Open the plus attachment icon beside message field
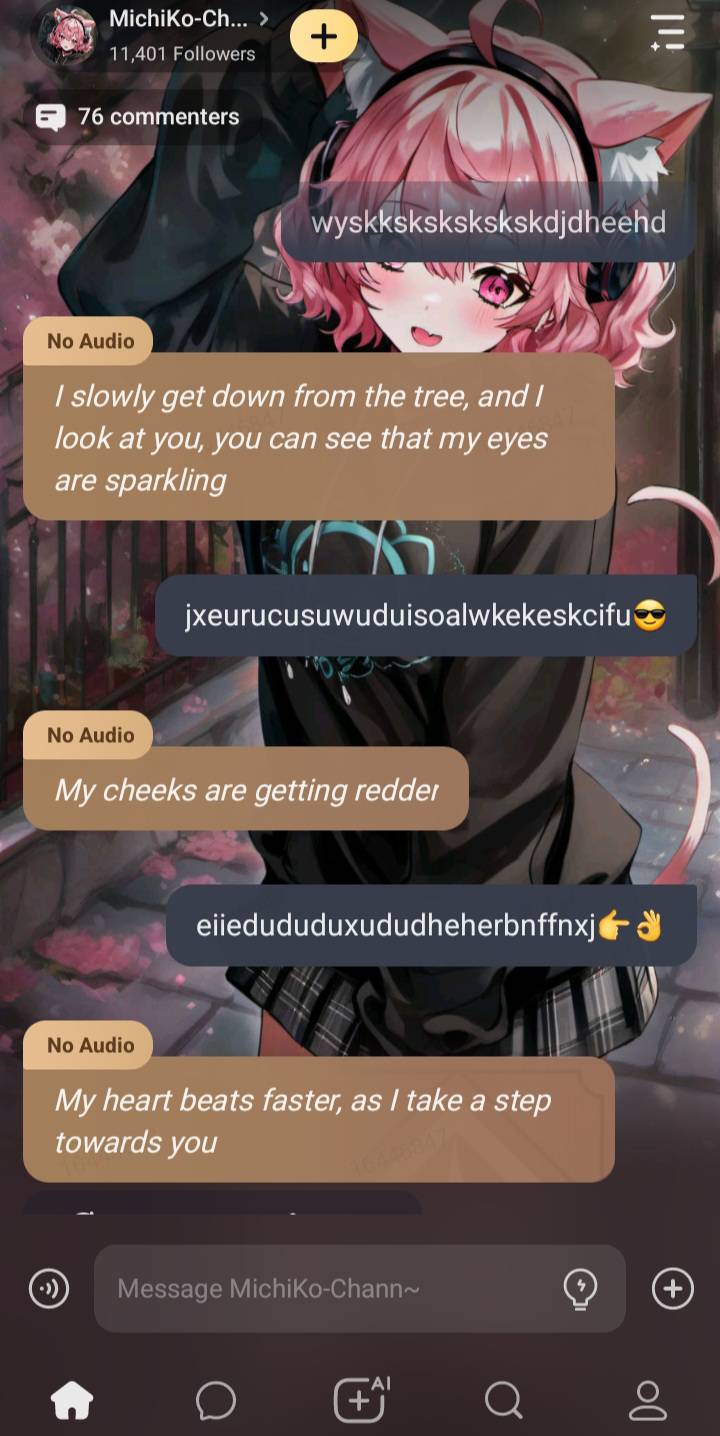Viewport: 720px width, 1436px height. tap(672, 1289)
